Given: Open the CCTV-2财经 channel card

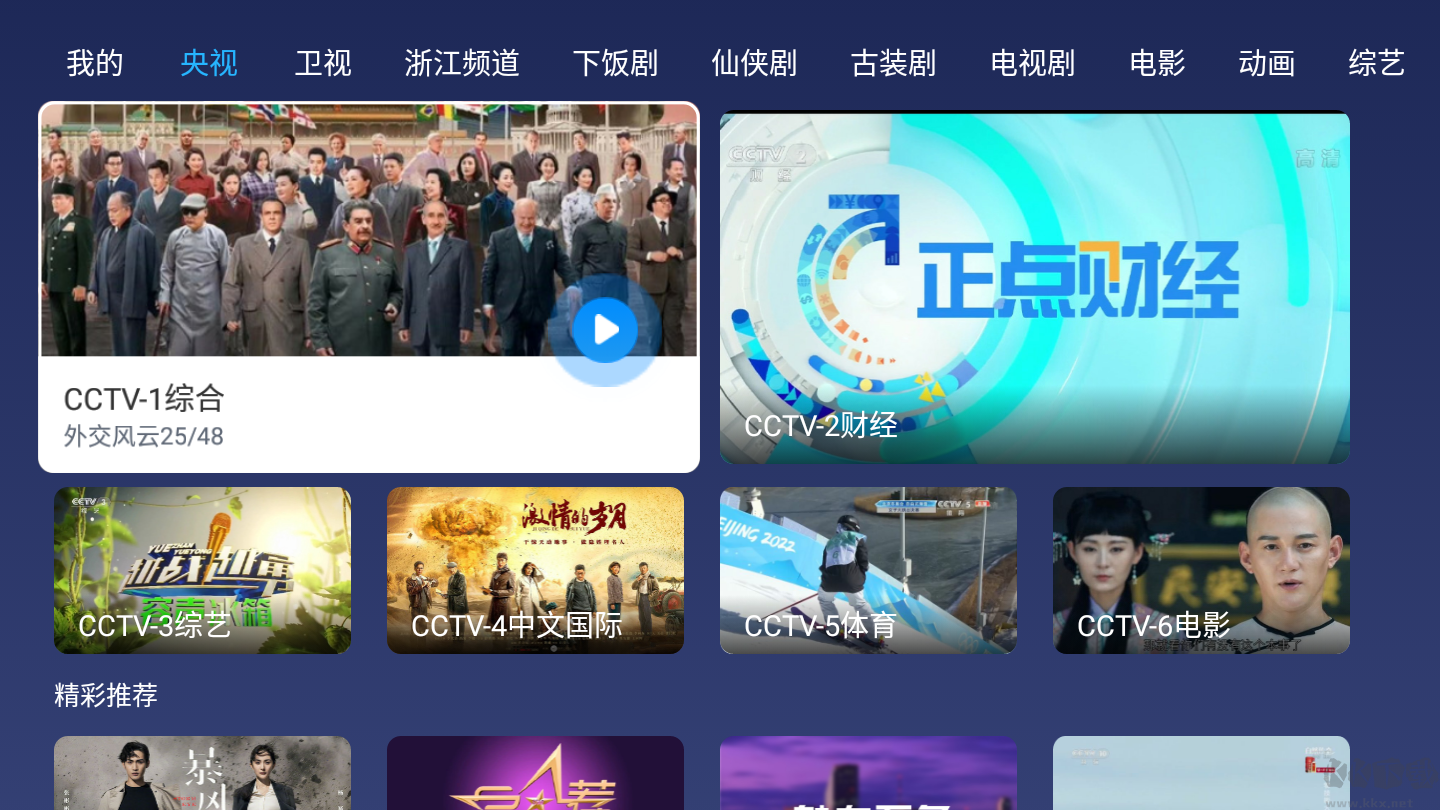Looking at the screenshot, I should pos(1034,288).
